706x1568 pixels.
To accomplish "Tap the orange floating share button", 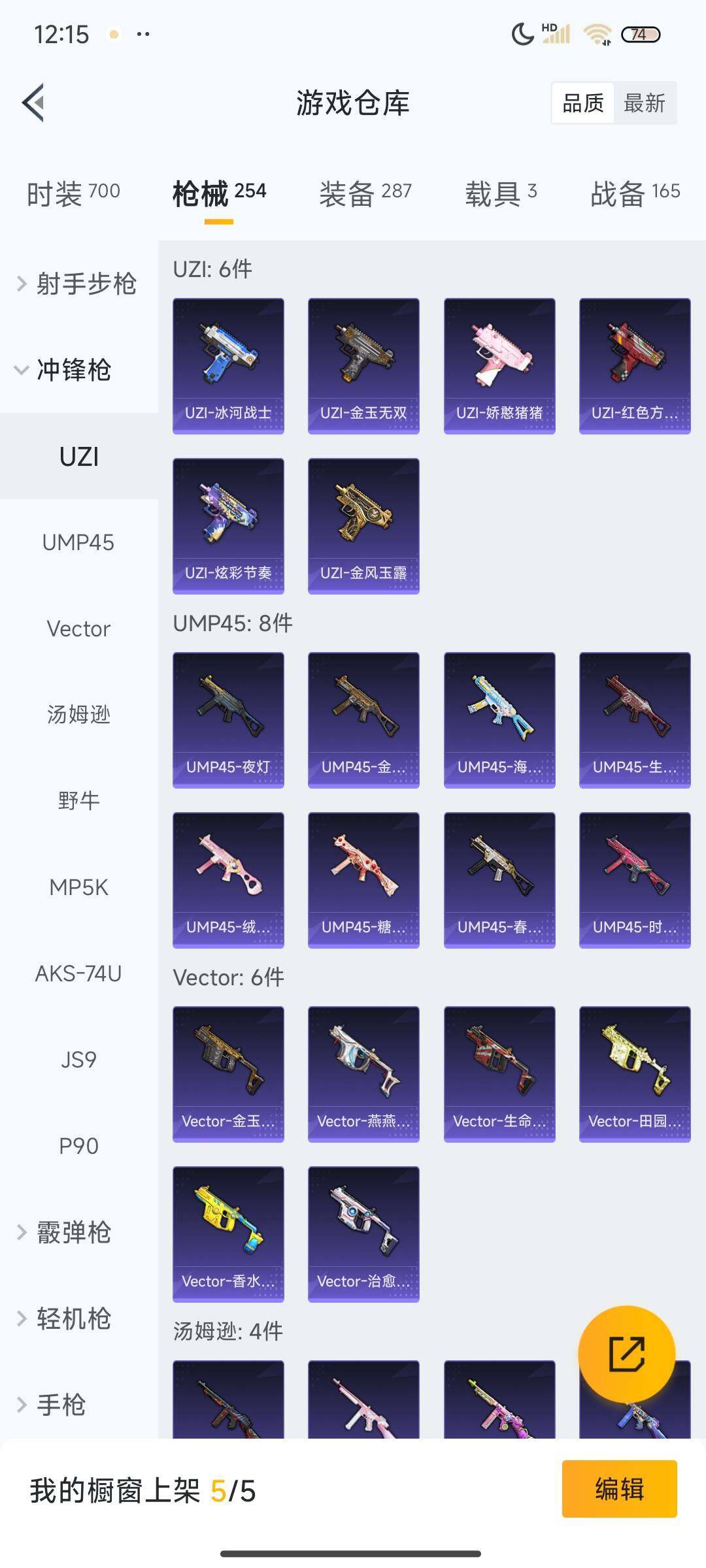I will tap(626, 1354).
